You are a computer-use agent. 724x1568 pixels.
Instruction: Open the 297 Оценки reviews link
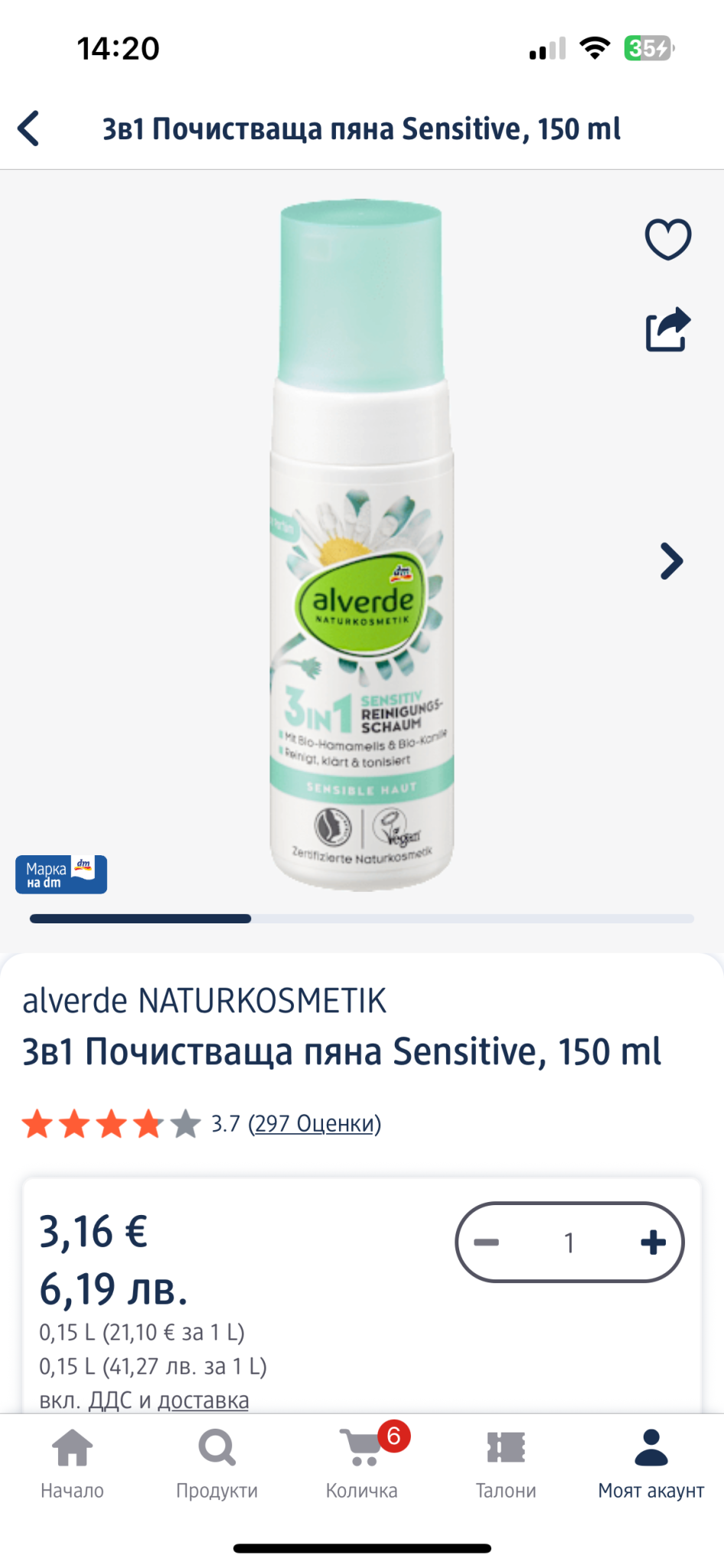pyautogui.click(x=315, y=1124)
